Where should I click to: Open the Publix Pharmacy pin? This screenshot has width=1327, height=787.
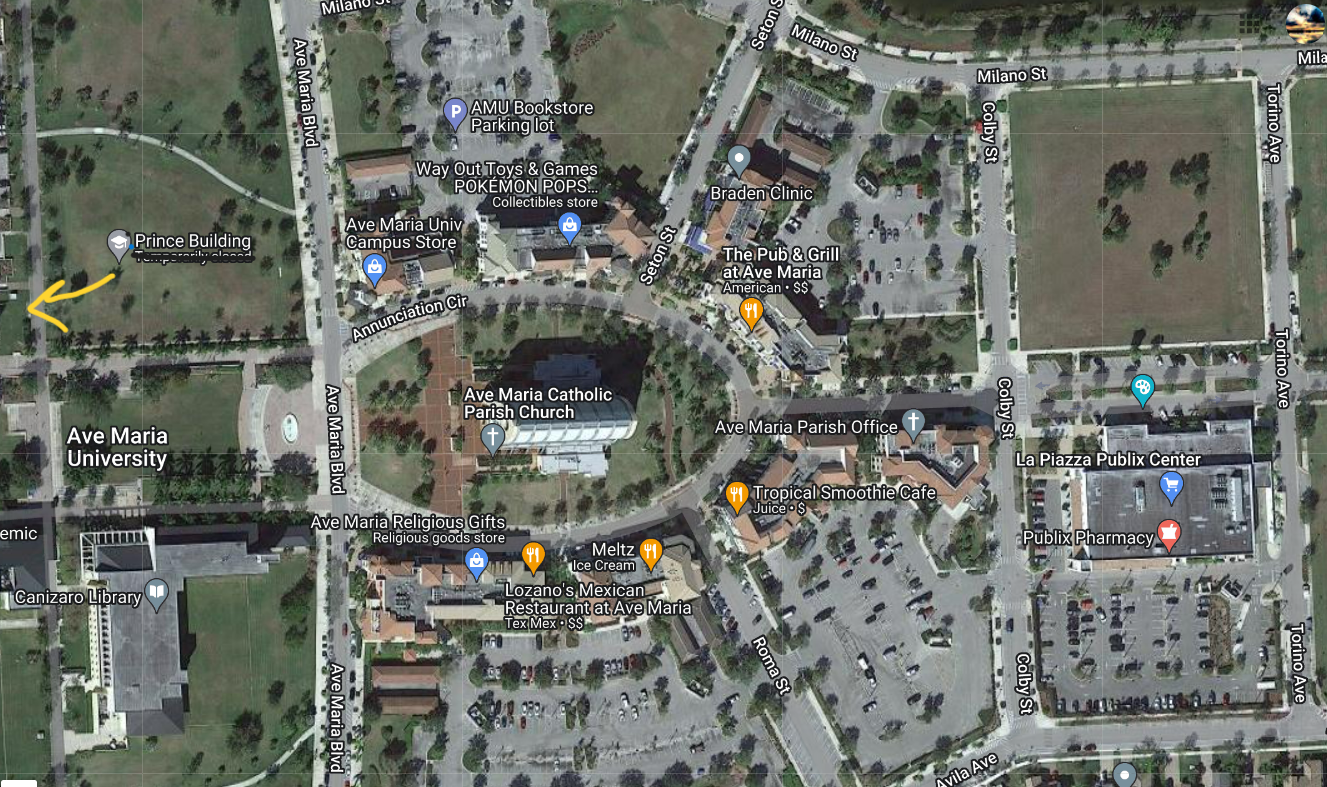click(1168, 533)
